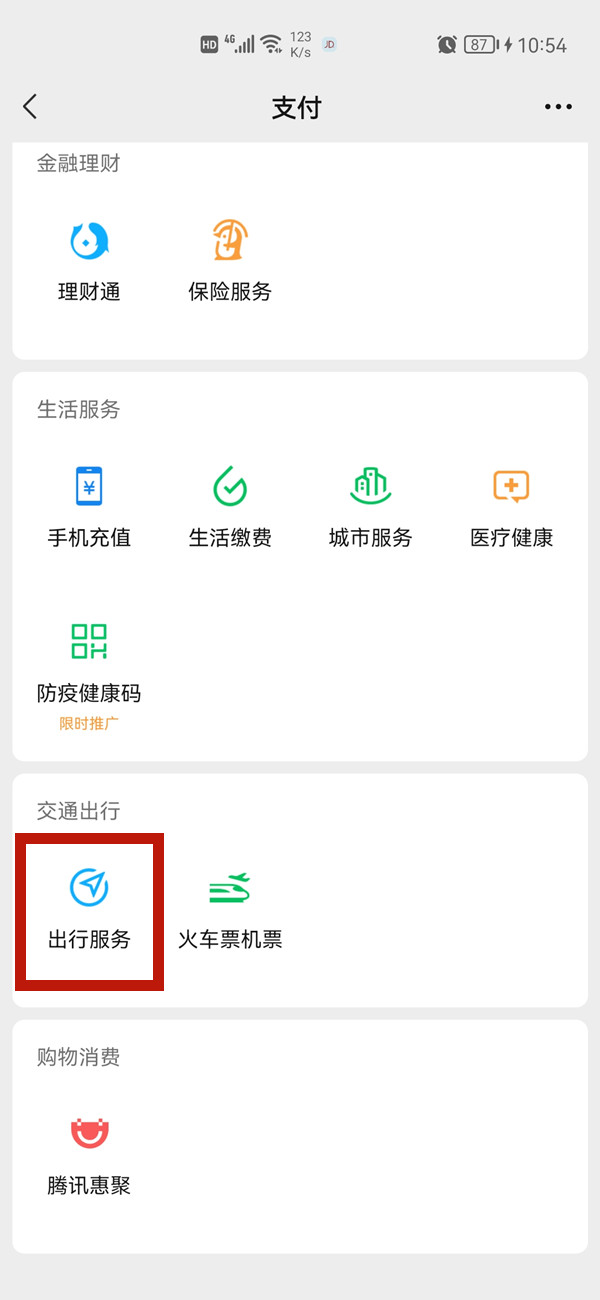Open 腾讯惠聚 shopping
600x1300 pixels.
click(89, 1155)
